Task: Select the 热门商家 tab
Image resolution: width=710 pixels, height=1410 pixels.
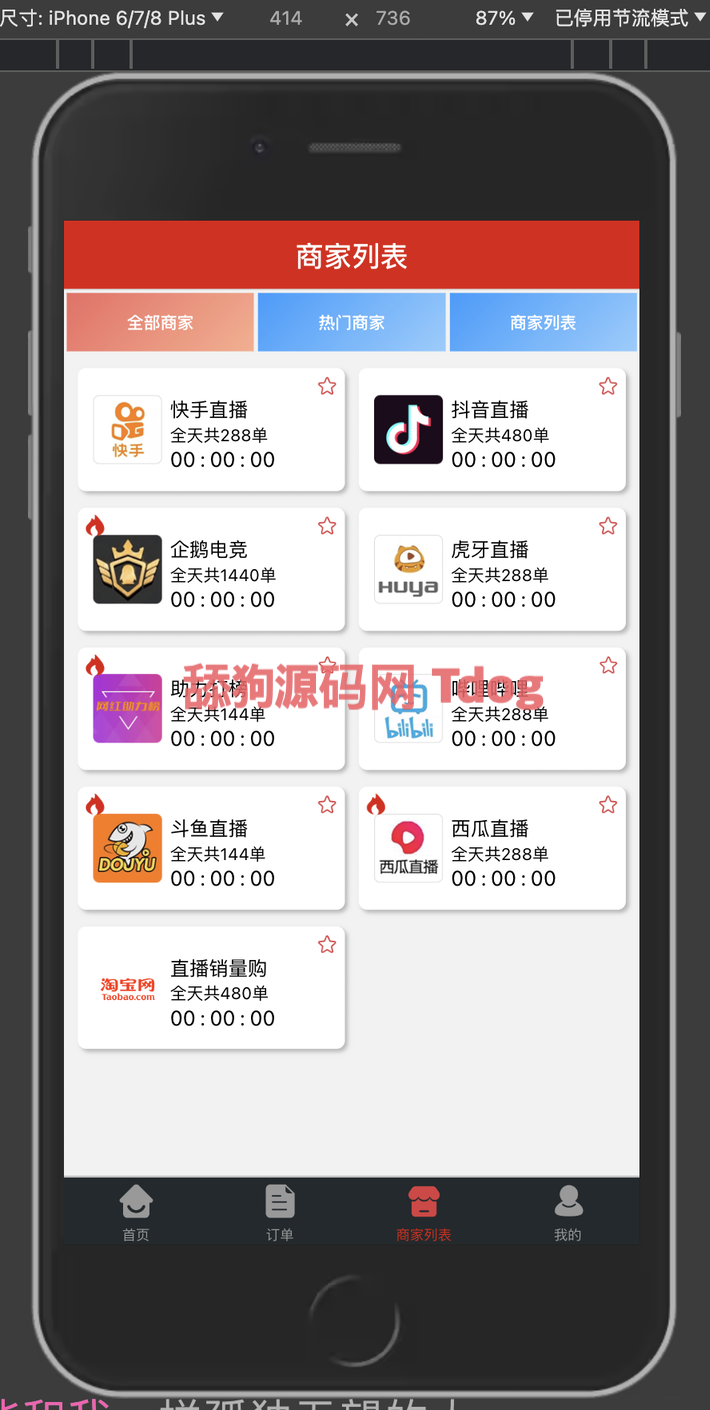Action: click(351, 322)
